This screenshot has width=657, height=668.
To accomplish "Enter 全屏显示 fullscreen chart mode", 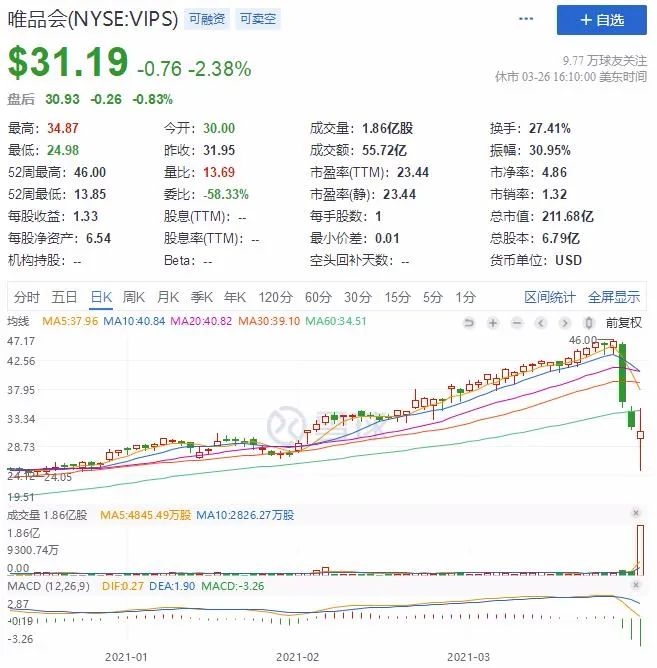I will tap(613, 297).
